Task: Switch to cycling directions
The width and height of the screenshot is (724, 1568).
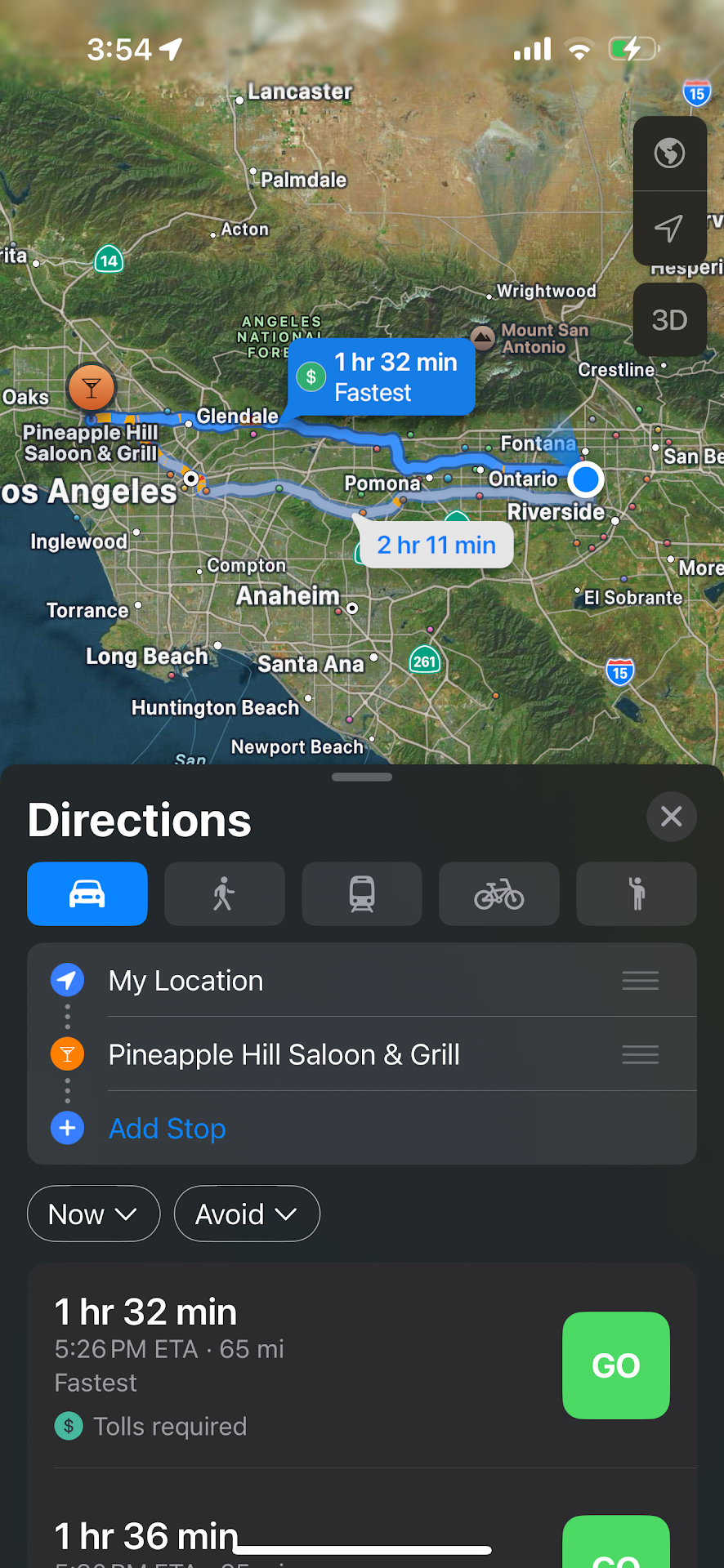Action: (x=499, y=893)
